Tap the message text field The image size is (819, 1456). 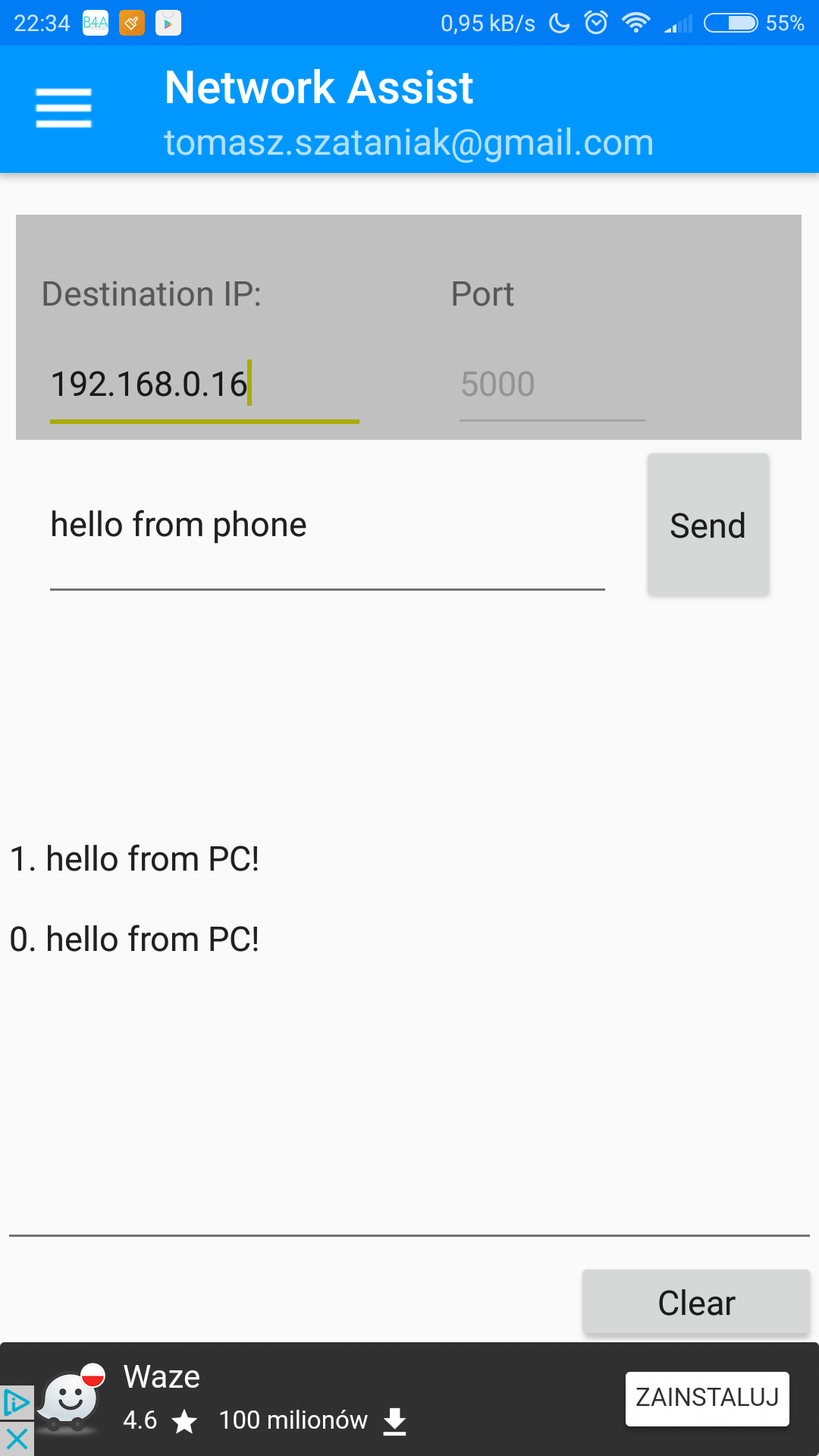(326, 526)
